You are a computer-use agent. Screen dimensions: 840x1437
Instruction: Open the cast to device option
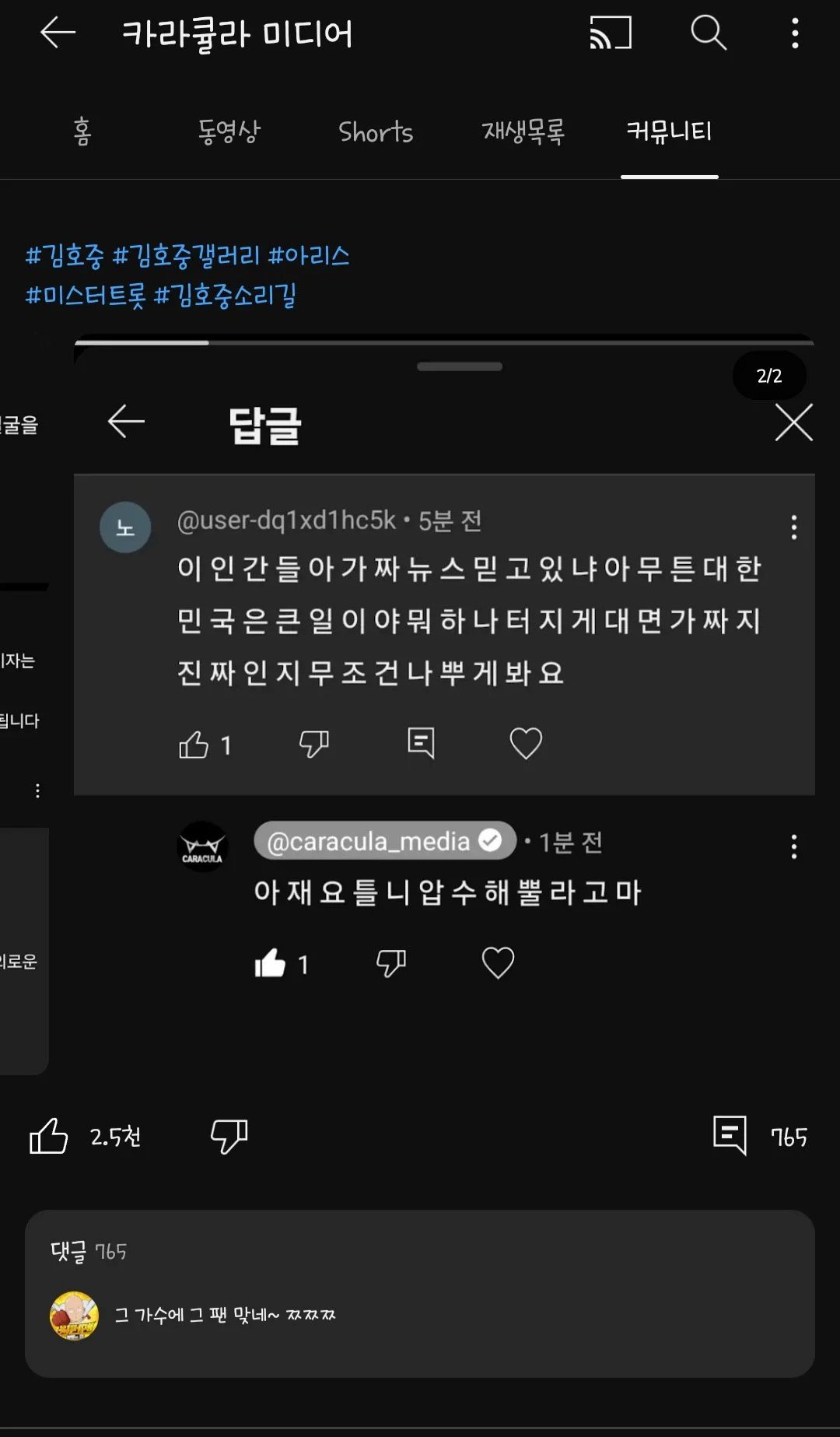[x=610, y=33]
